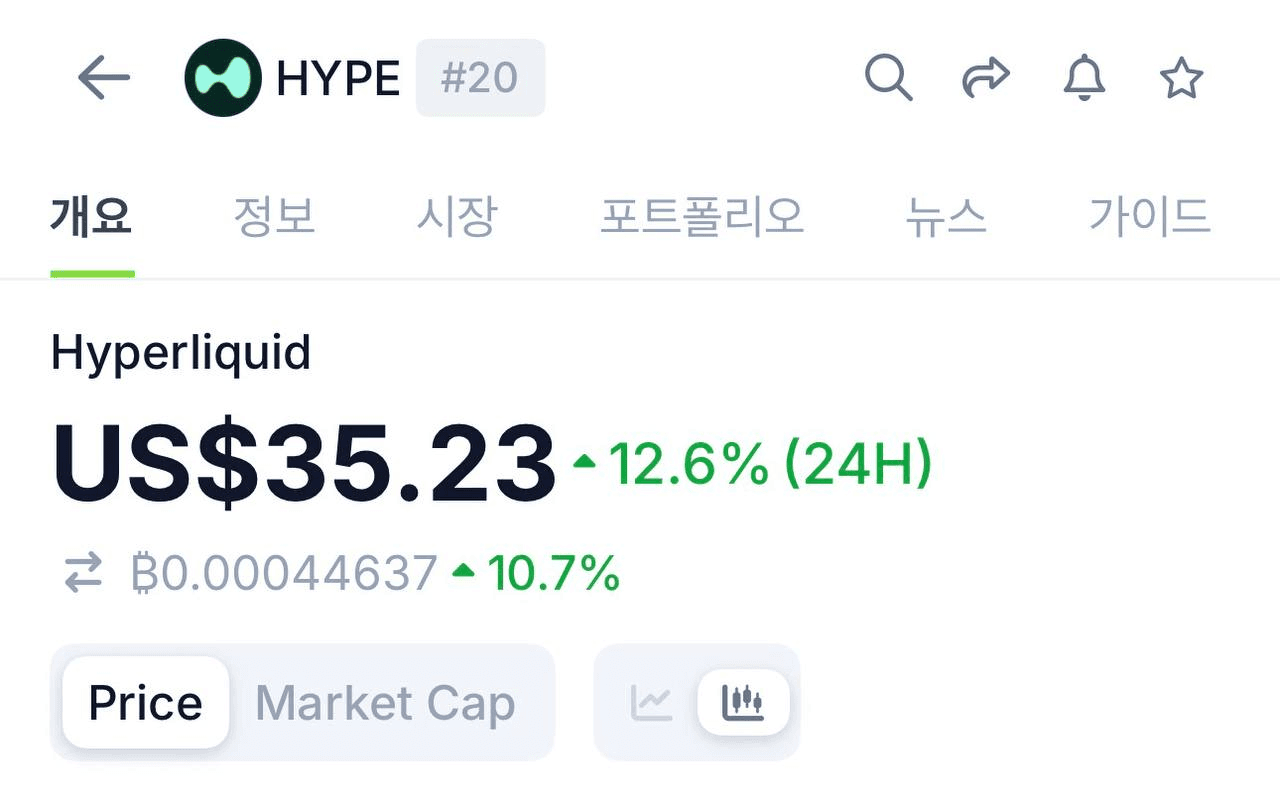Select the 개요 tab
Viewport: 1280px width, 794px height.
pos(92,216)
